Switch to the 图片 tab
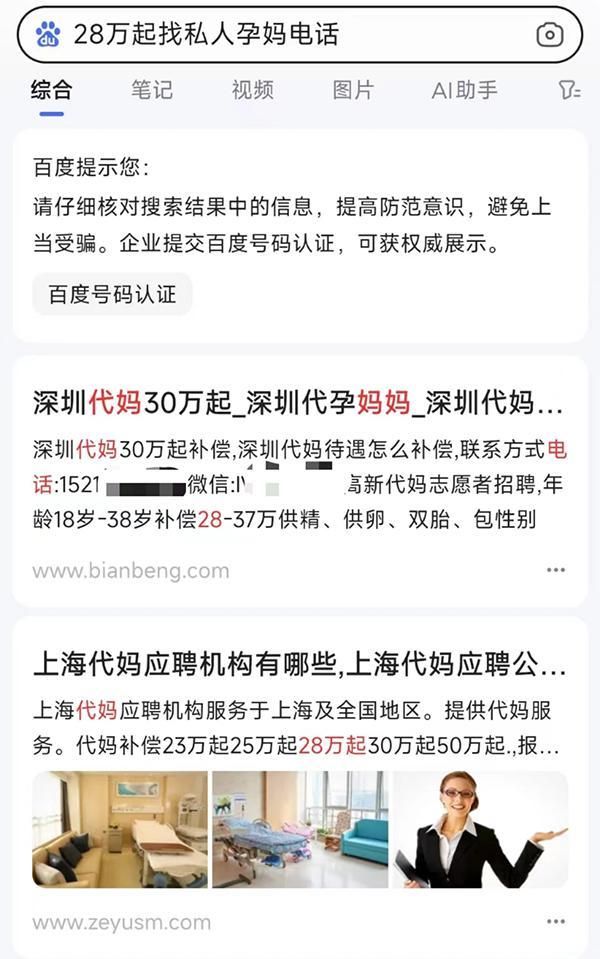 coord(352,90)
